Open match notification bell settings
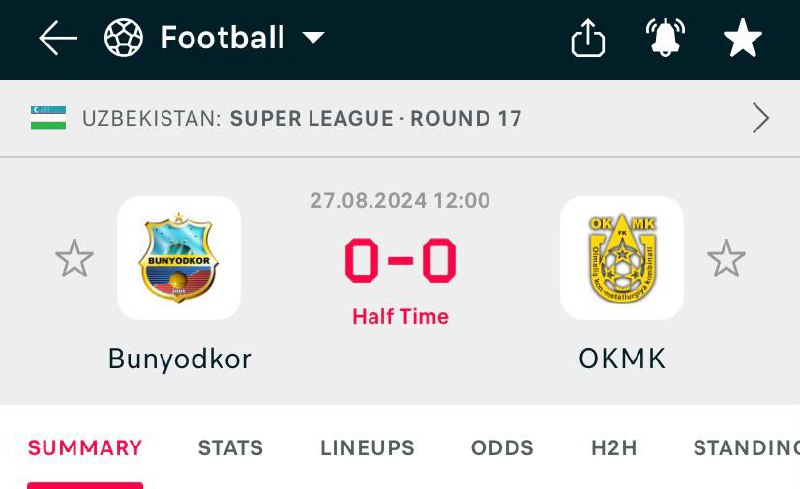The height and width of the screenshot is (489, 800). click(665, 39)
